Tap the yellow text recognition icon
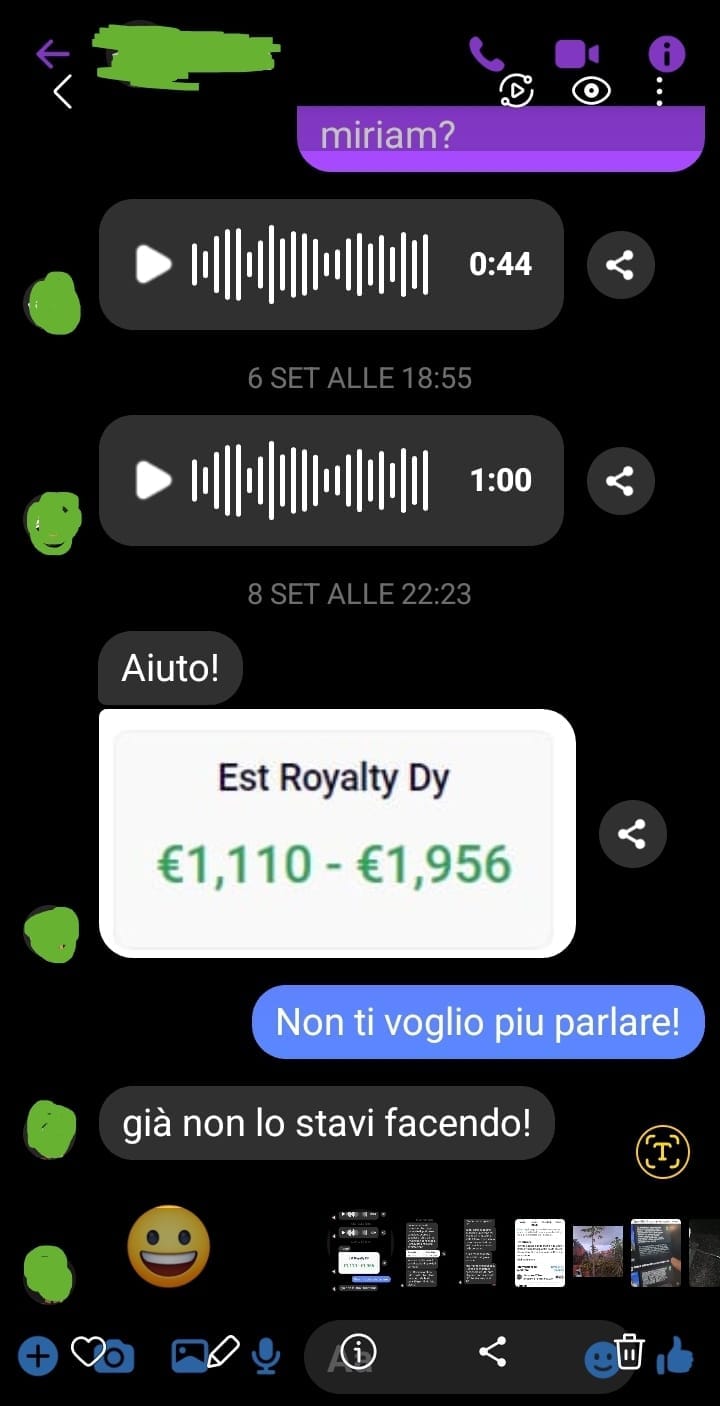This screenshot has height=1406, width=720. (662, 1152)
